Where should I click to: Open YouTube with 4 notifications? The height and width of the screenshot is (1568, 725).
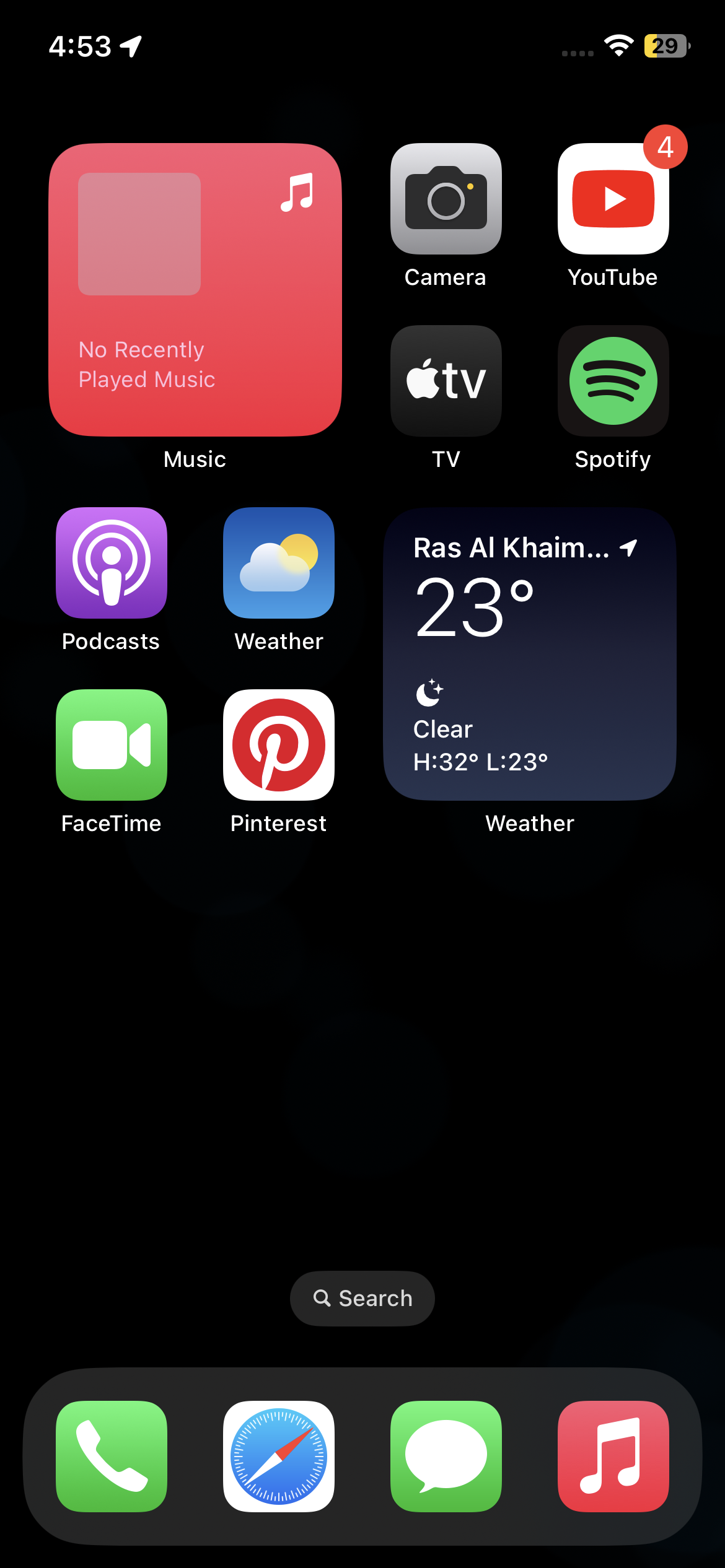(613, 199)
